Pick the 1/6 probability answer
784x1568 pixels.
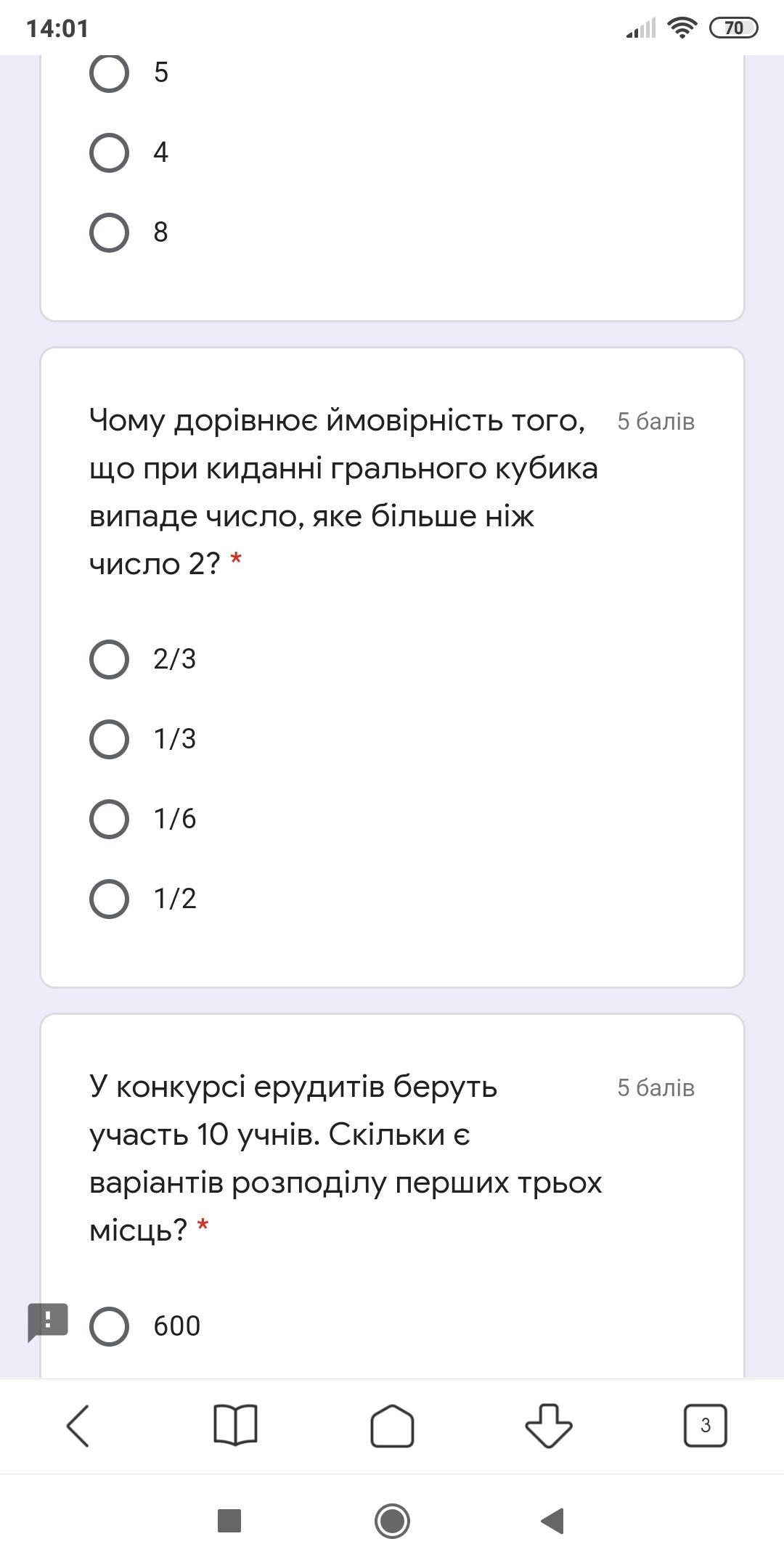click(109, 819)
